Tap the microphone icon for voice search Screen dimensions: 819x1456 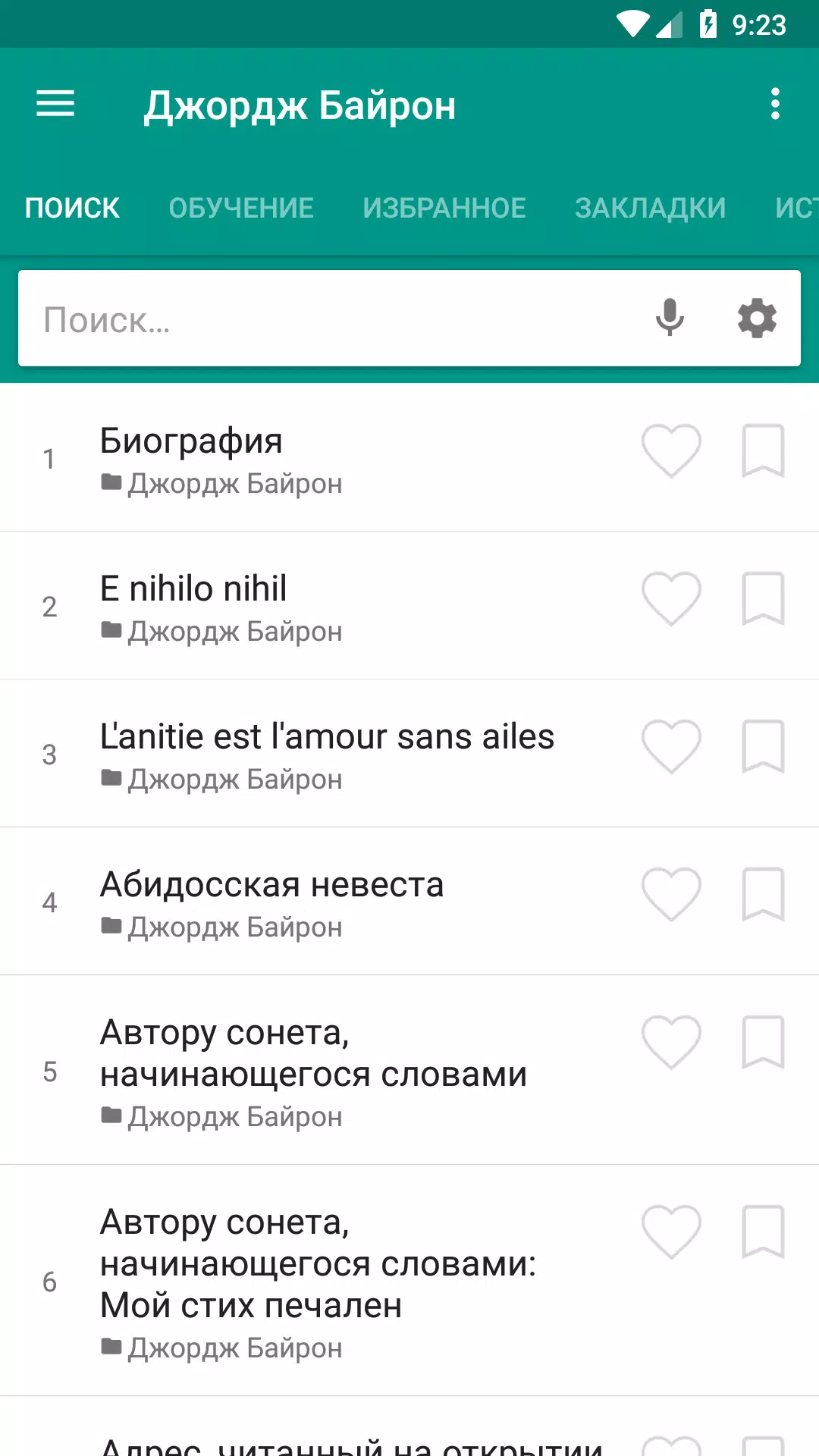pyautogui.click(x=668, y=318)
